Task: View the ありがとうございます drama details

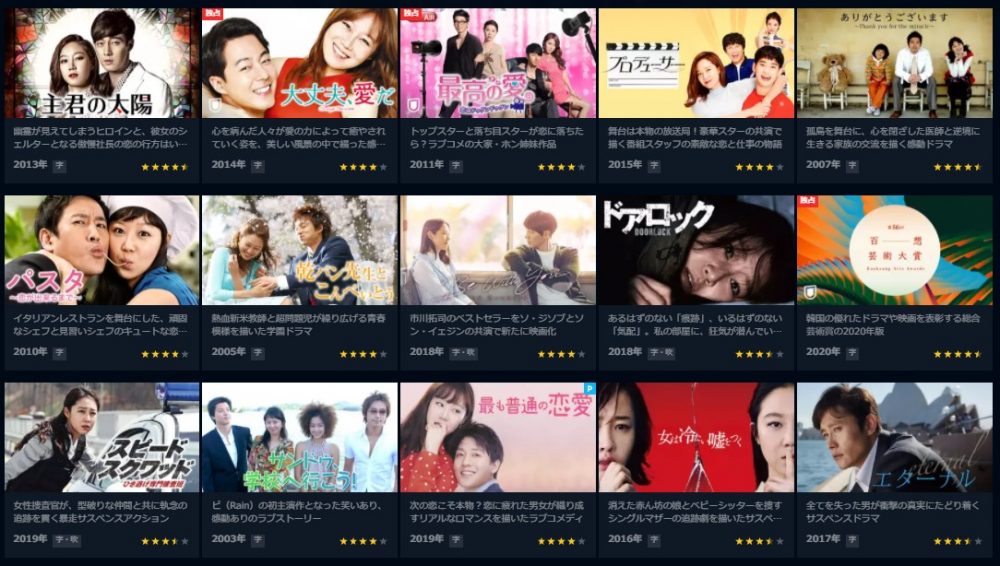Action: point(894,63)
